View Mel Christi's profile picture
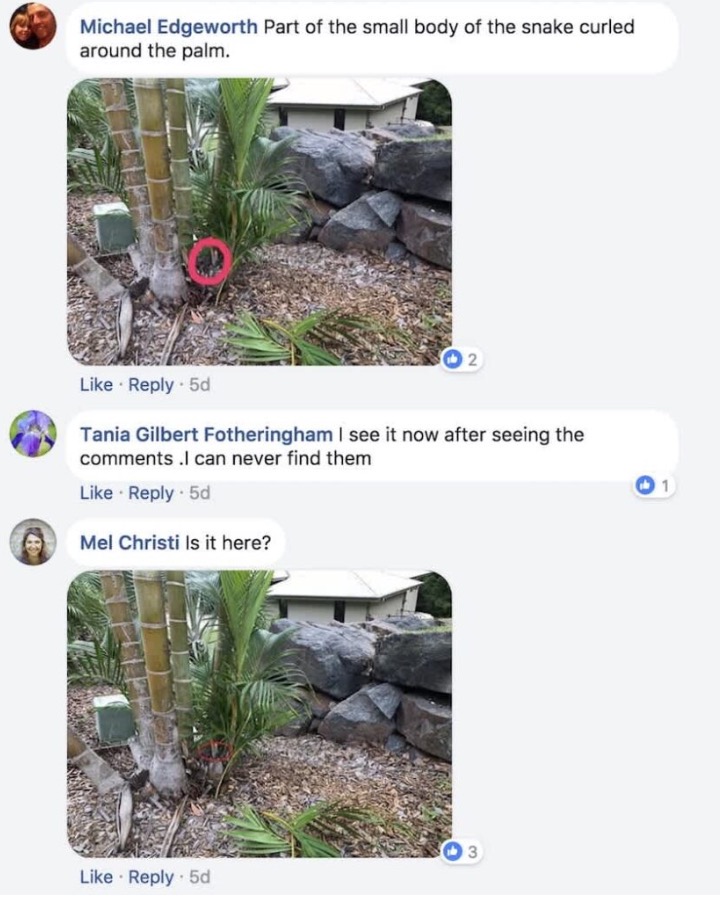The width and height of the screenshot is (720, 898). pos(33,542)
